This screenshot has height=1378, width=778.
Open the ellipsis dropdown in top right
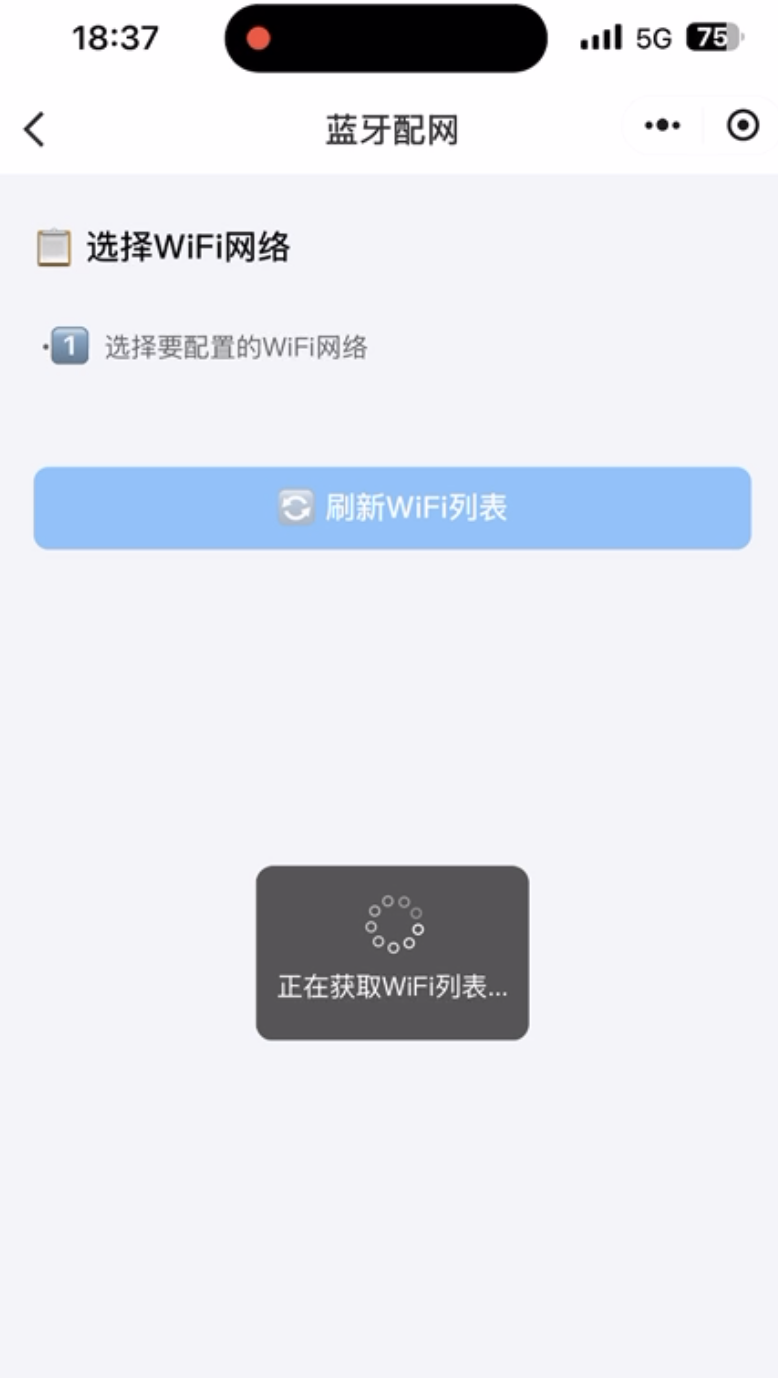660,125
